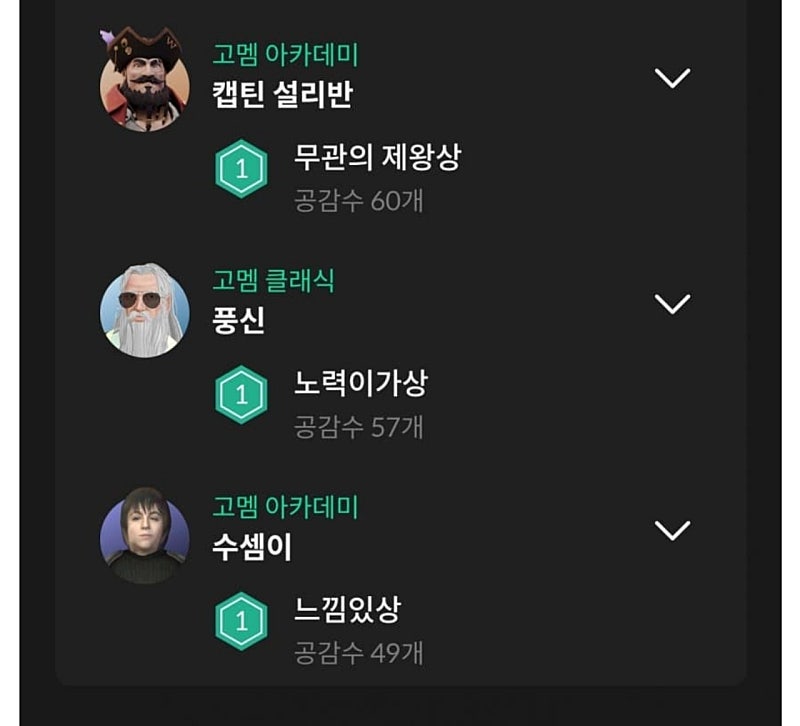
Task: Expand the 풍신 entry chevron
Action: [671, 304]
